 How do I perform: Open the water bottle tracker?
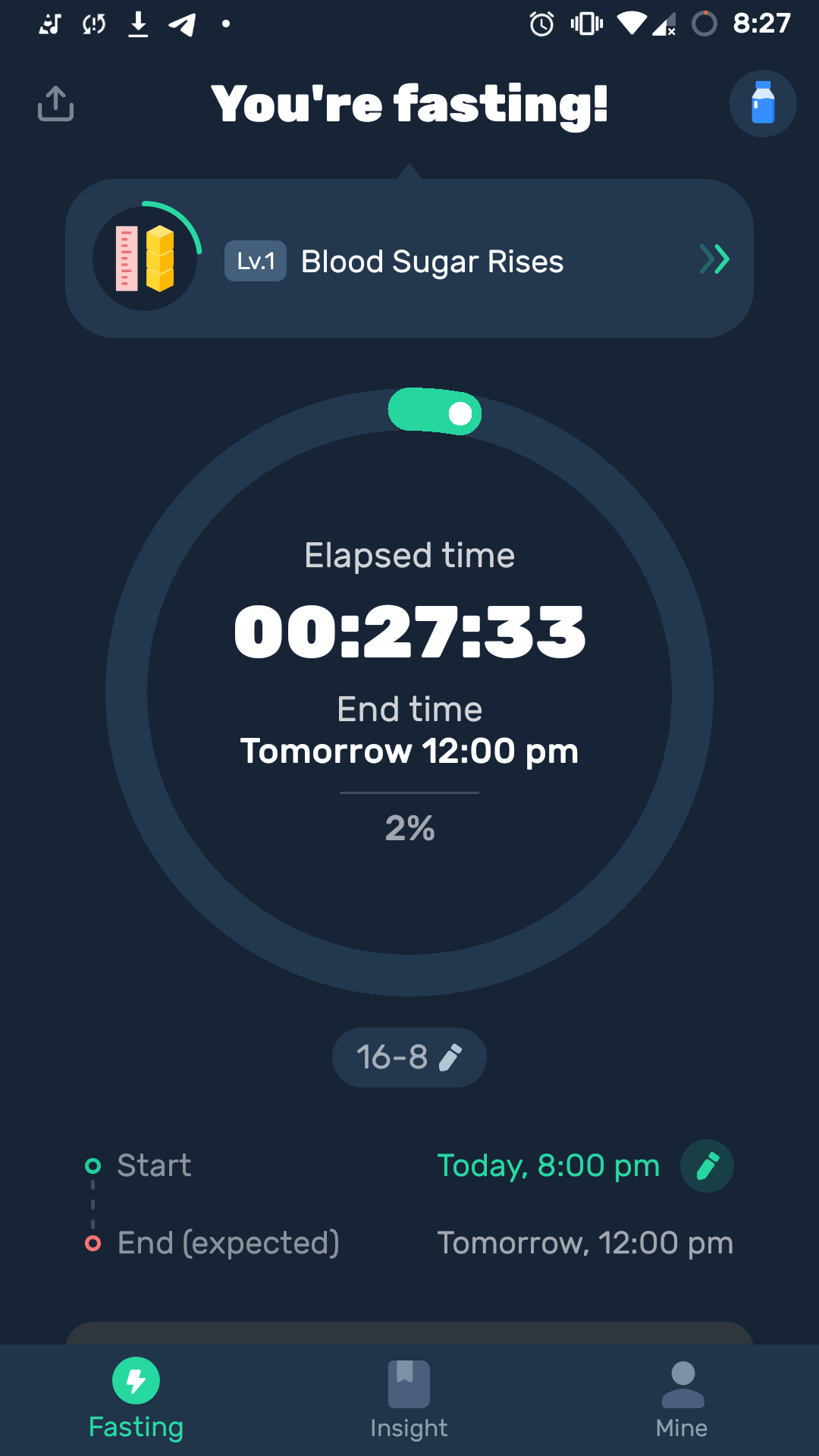coord(762,103)
